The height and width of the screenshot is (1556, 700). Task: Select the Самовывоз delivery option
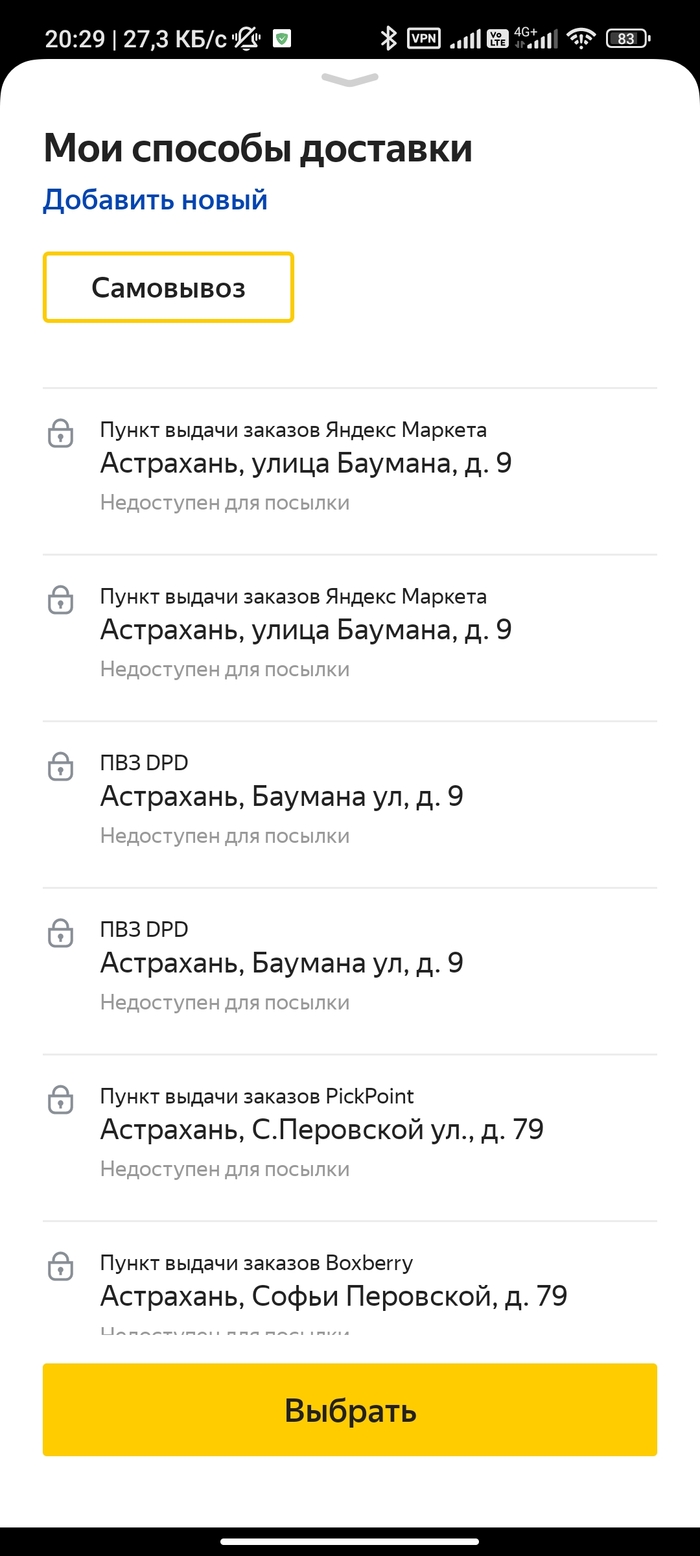pyautogui.click(x=168, y=288)
